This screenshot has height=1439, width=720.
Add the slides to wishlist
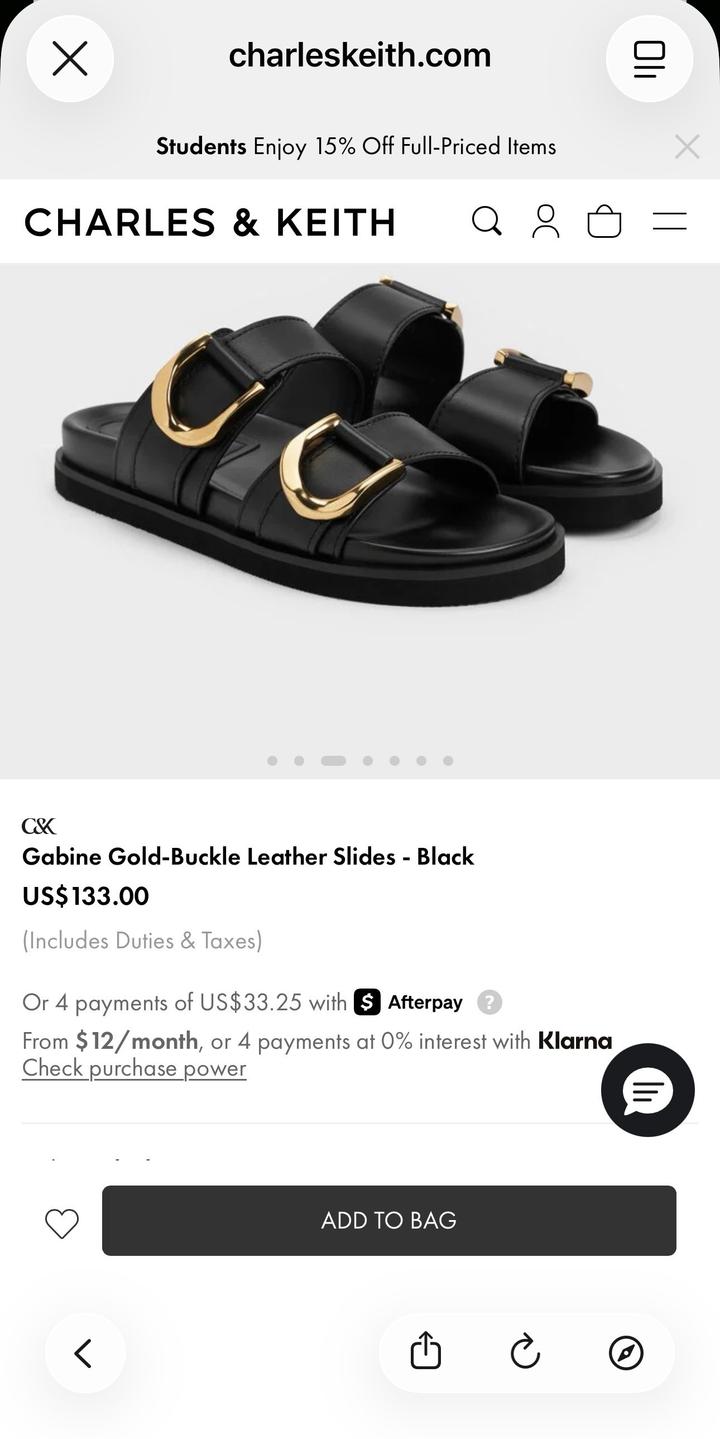(62, 1222)
